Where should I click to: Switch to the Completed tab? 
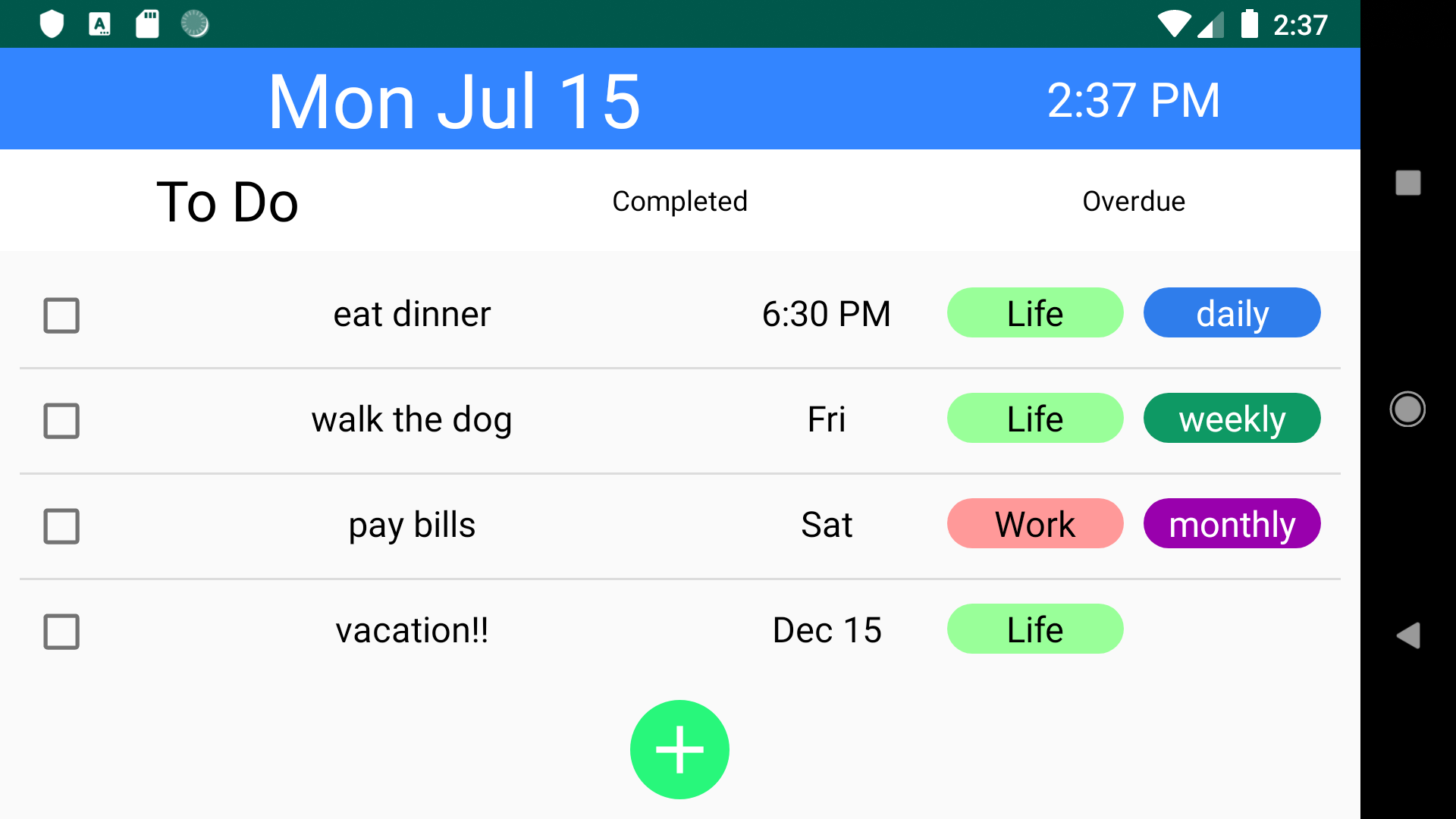[679, 201]
